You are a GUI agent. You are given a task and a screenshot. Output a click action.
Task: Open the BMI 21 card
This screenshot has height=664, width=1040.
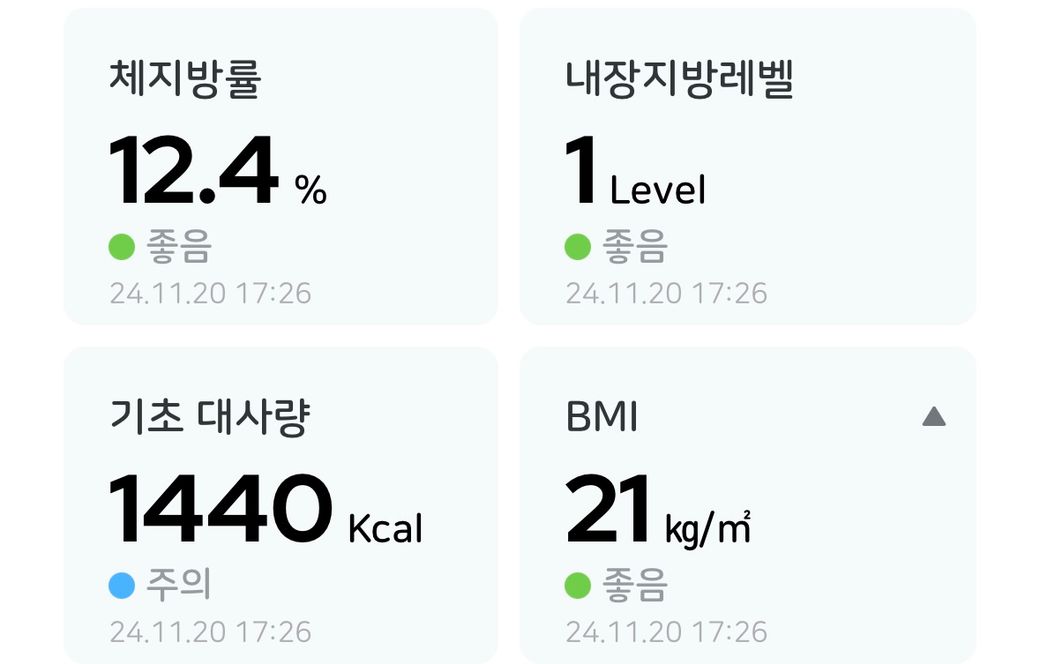point(747,504)
